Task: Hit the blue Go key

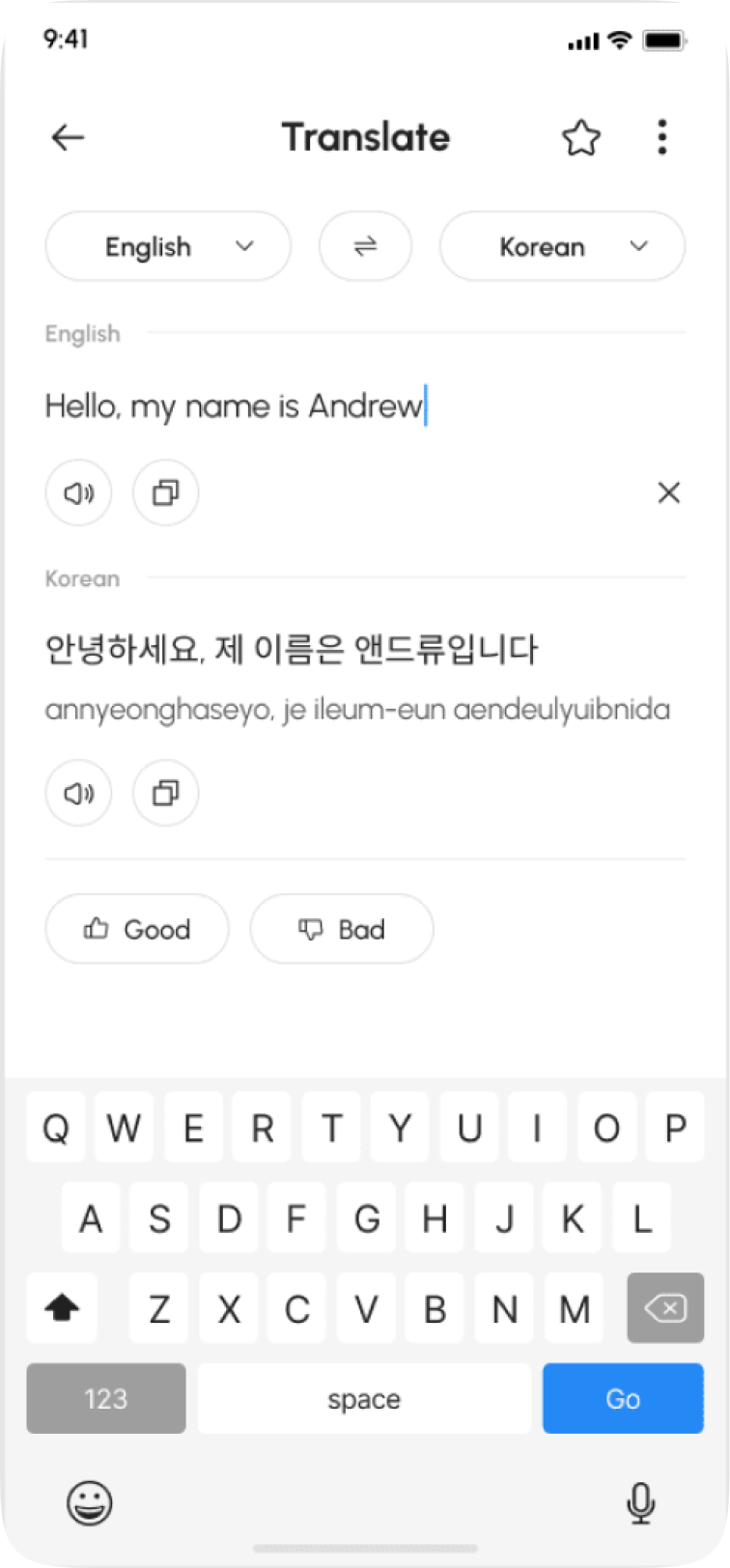Action: (x=623, y=1398)
